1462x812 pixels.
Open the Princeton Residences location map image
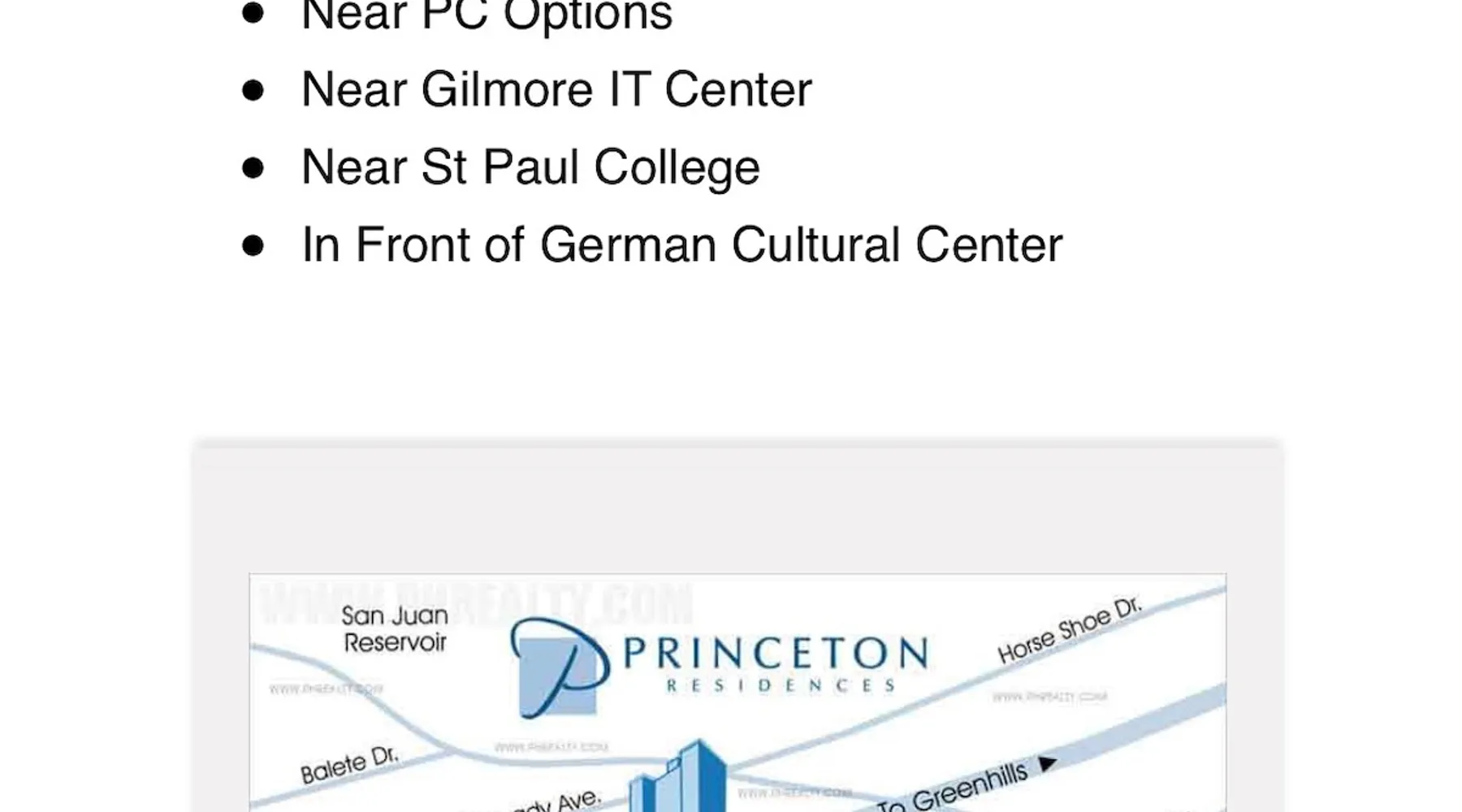[737, 693]
